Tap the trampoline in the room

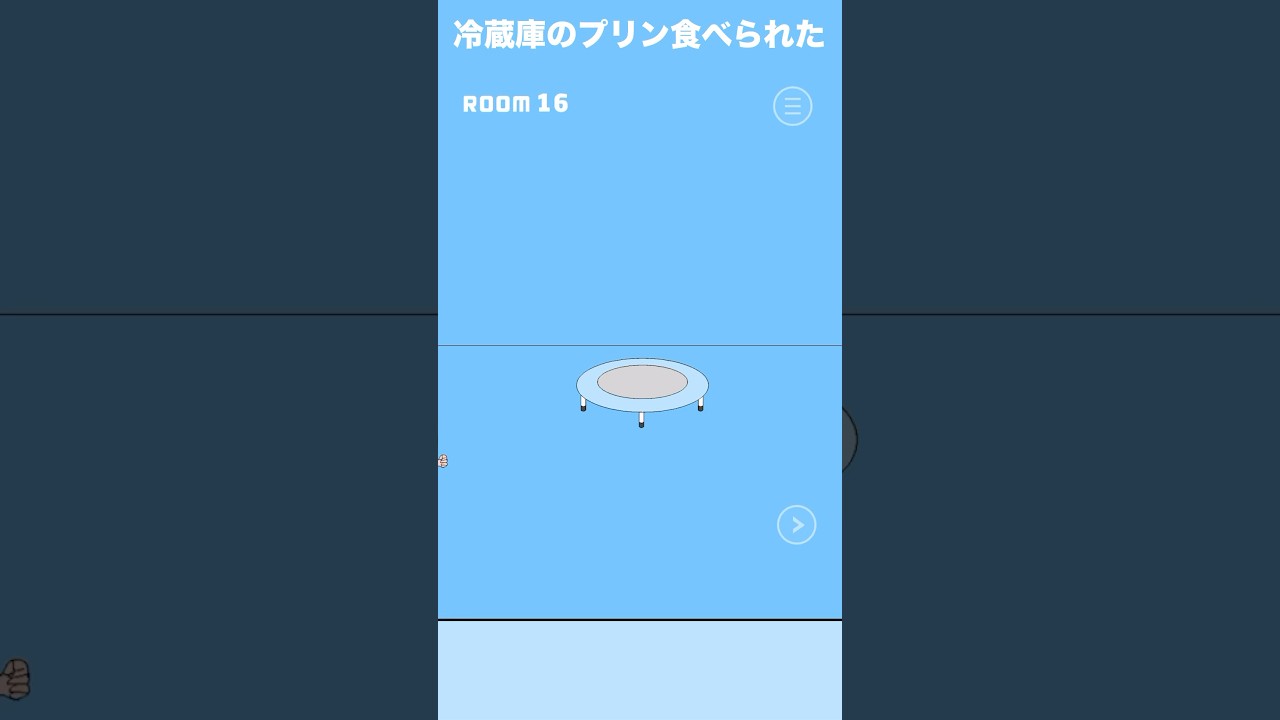point(642,384)
